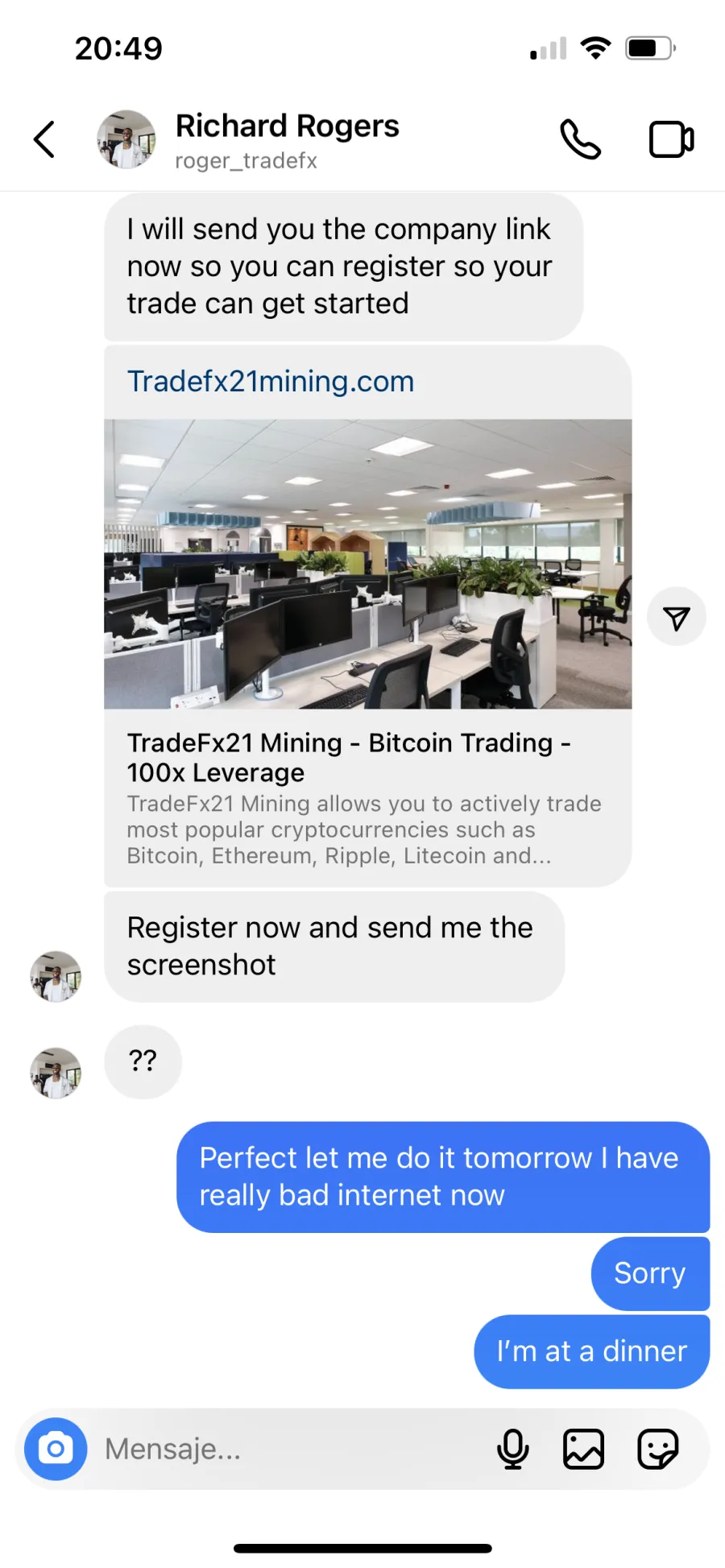Record a voice message with the microphone
The height and width of the screenshot is (1568, 725).
click(512, 1449)
